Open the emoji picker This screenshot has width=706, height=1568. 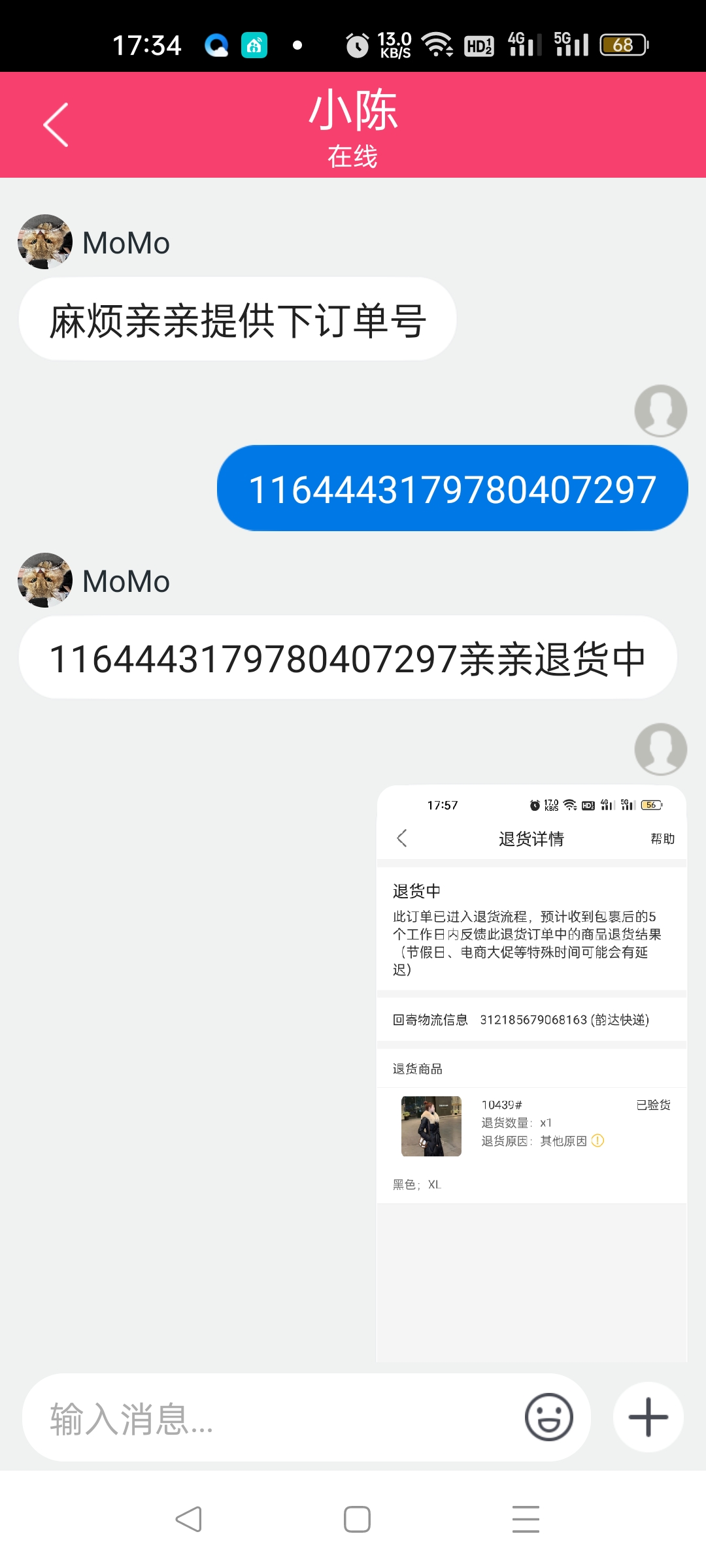coord(549,1416)
